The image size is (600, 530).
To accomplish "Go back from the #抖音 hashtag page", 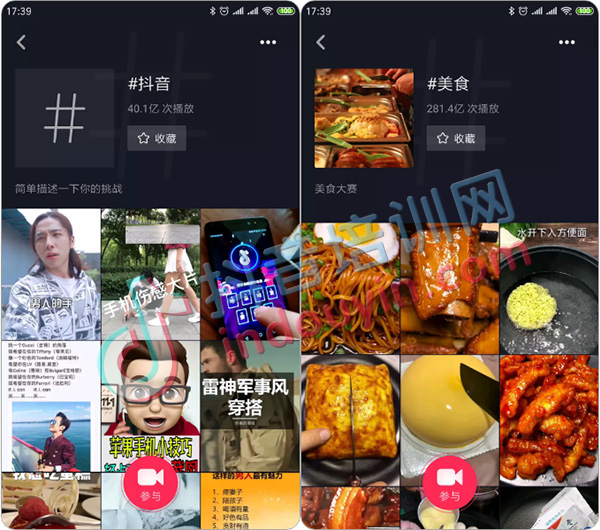I will click(21, 42).
